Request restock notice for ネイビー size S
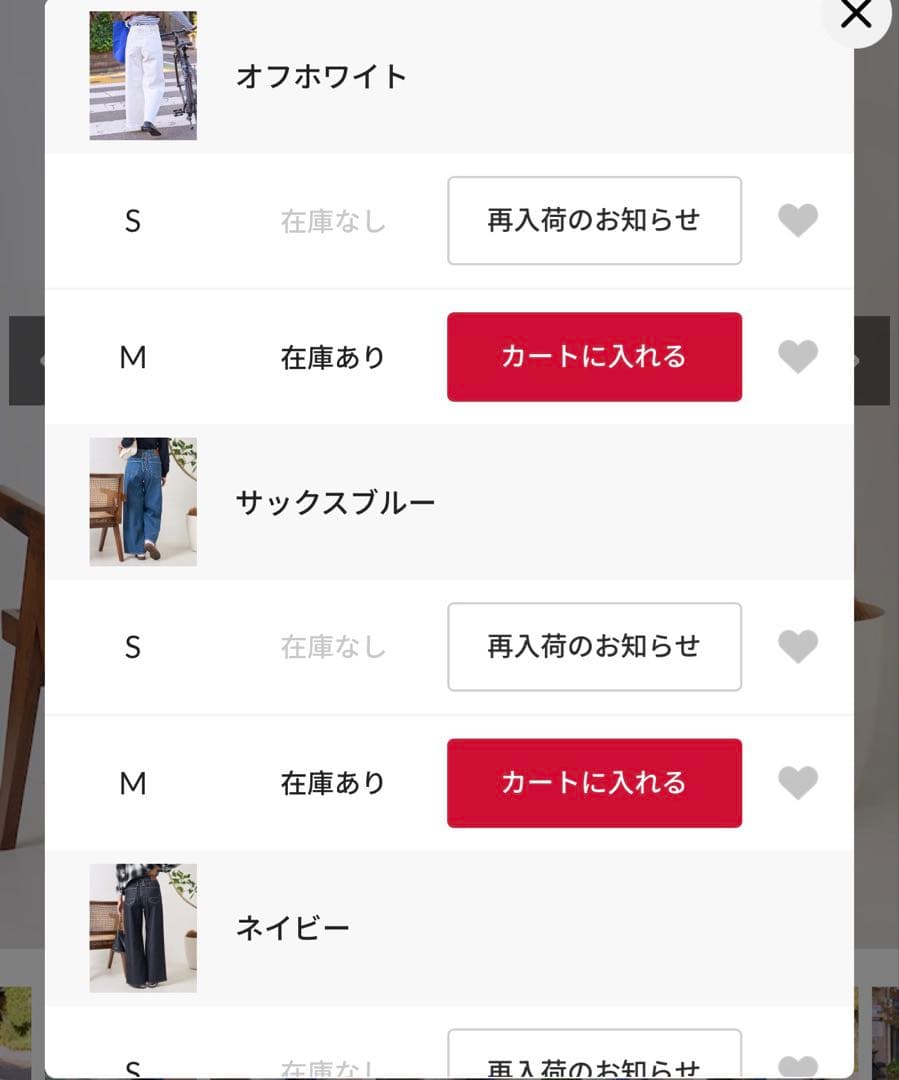Image resolution: width=899 pixels, height=1080 pixels. point(595,1055)
